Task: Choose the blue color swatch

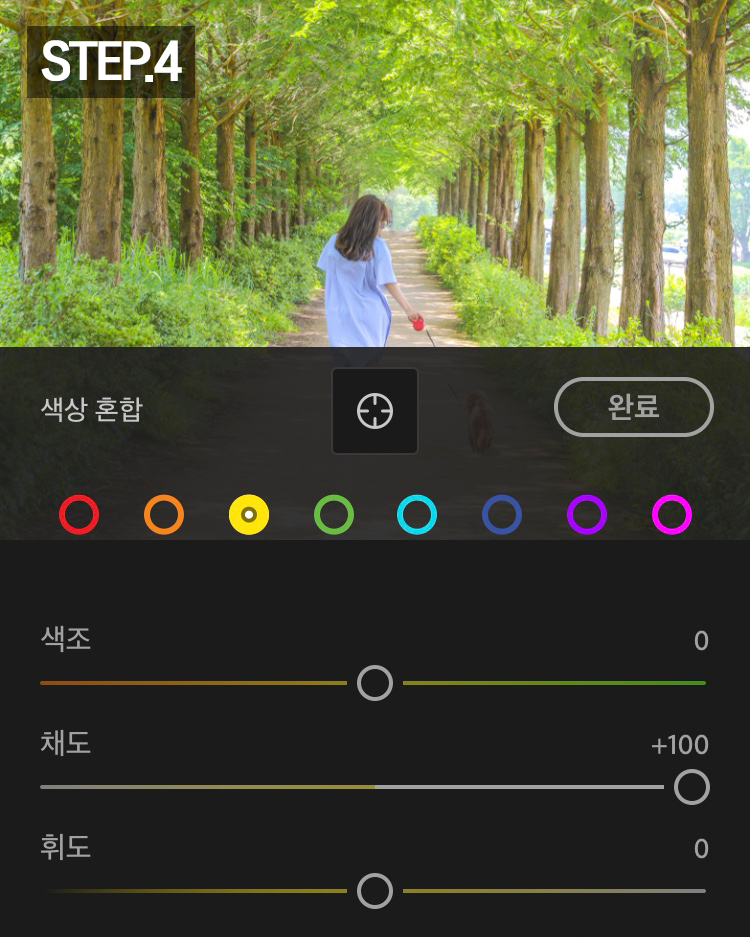Action: [502, 515]
